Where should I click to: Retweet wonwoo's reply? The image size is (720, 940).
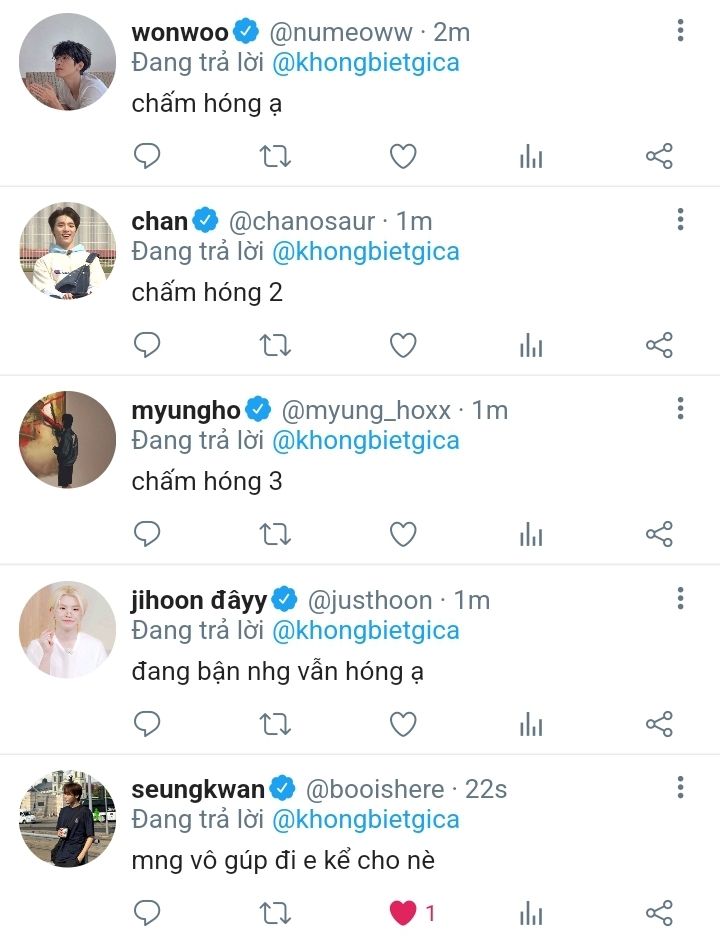click(x=275, y=156)
